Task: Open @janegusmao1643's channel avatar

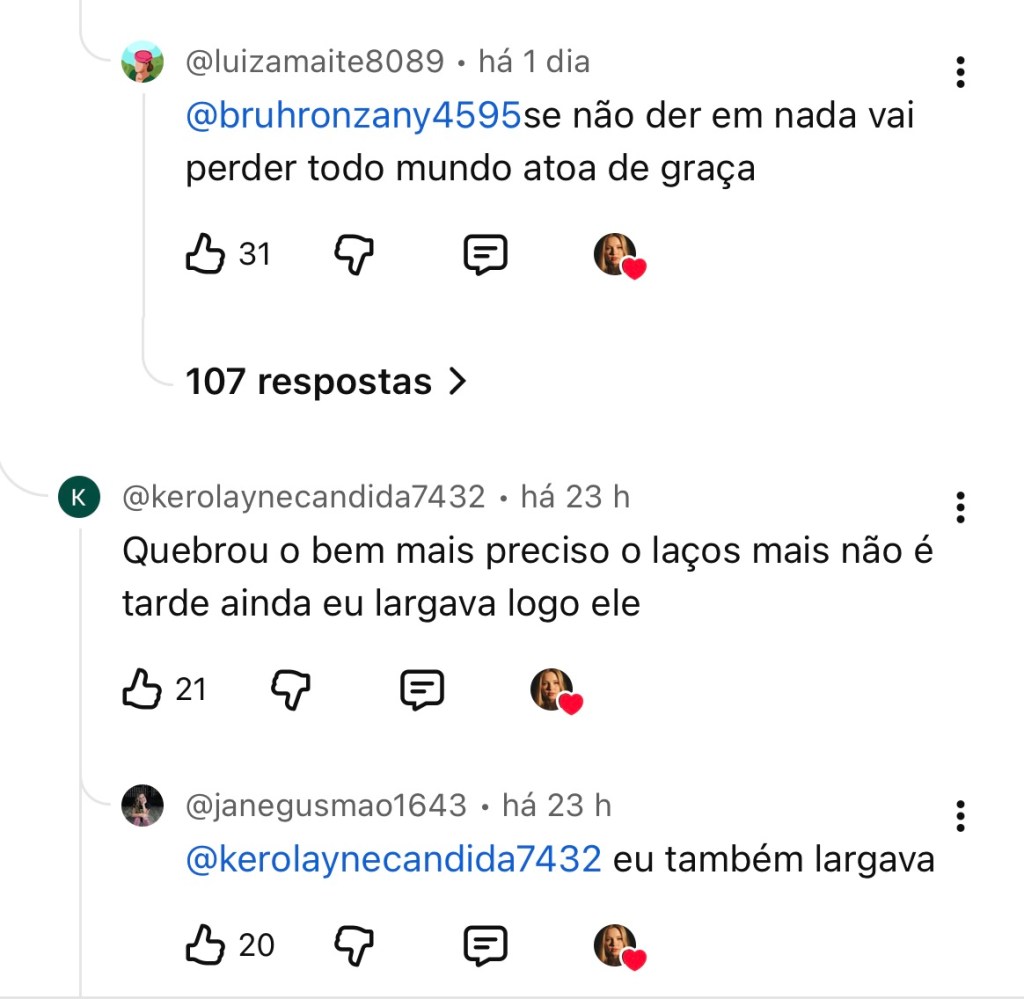Action: point(143,806)
